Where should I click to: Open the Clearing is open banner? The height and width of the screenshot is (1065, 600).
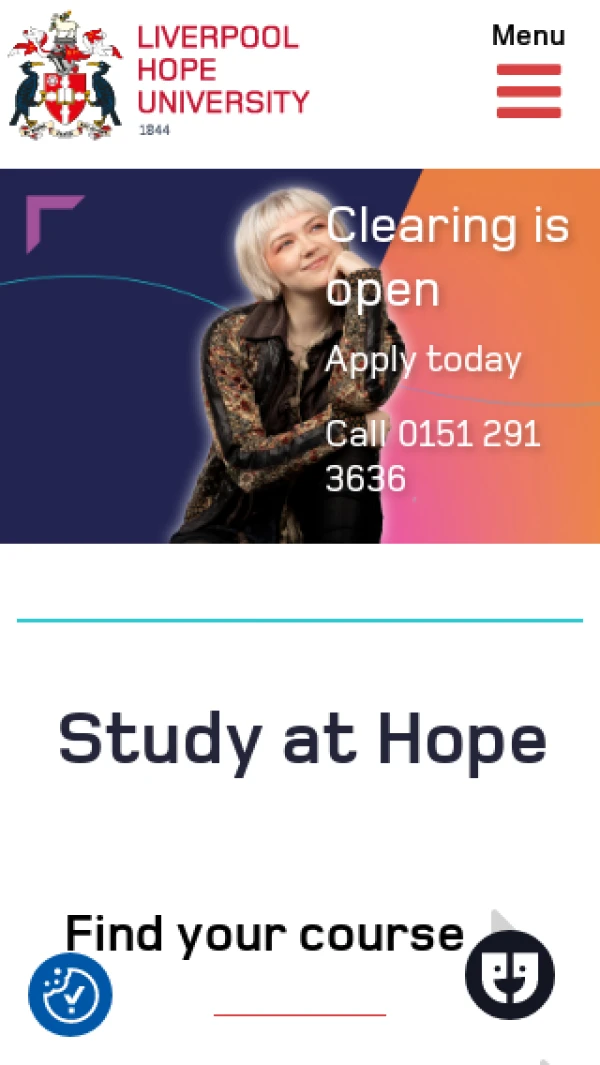[300, 355]
